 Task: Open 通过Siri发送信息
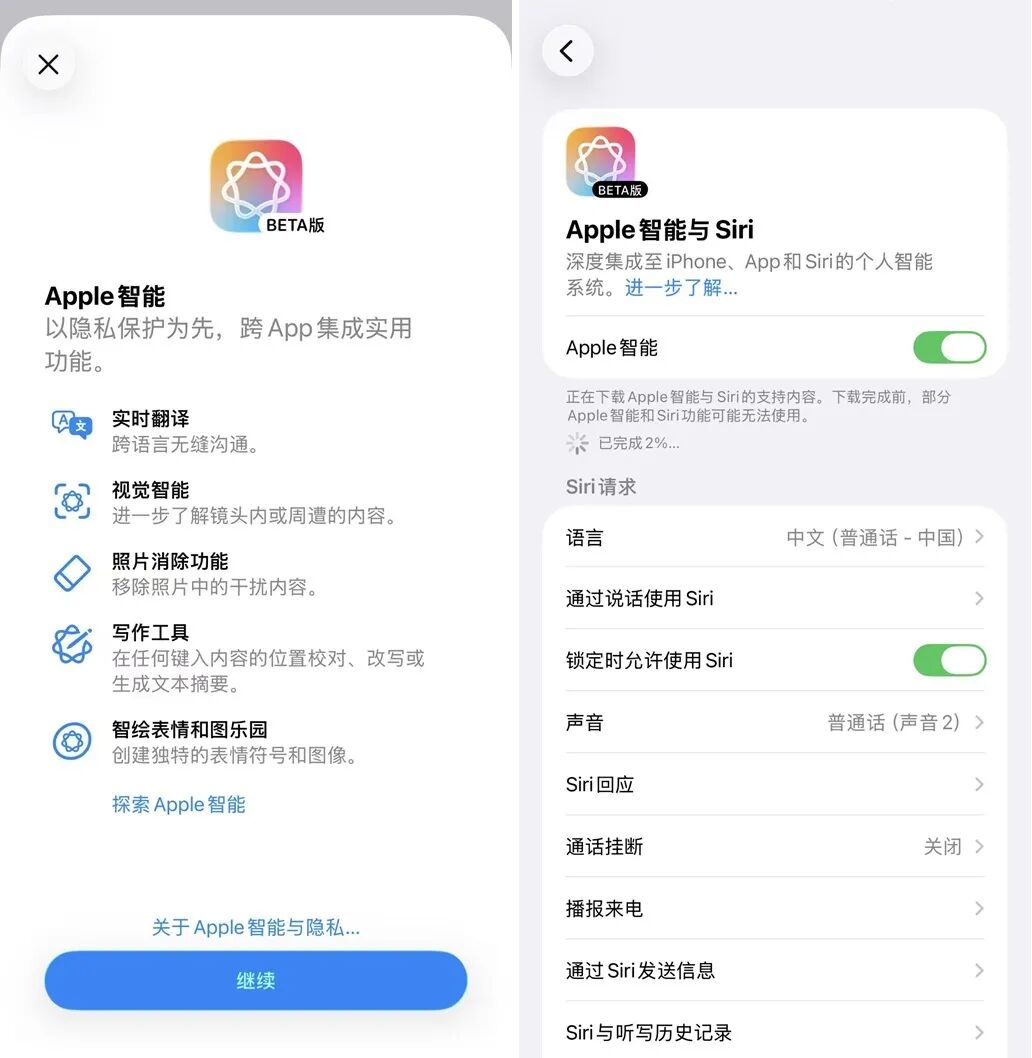pos(775,970)
